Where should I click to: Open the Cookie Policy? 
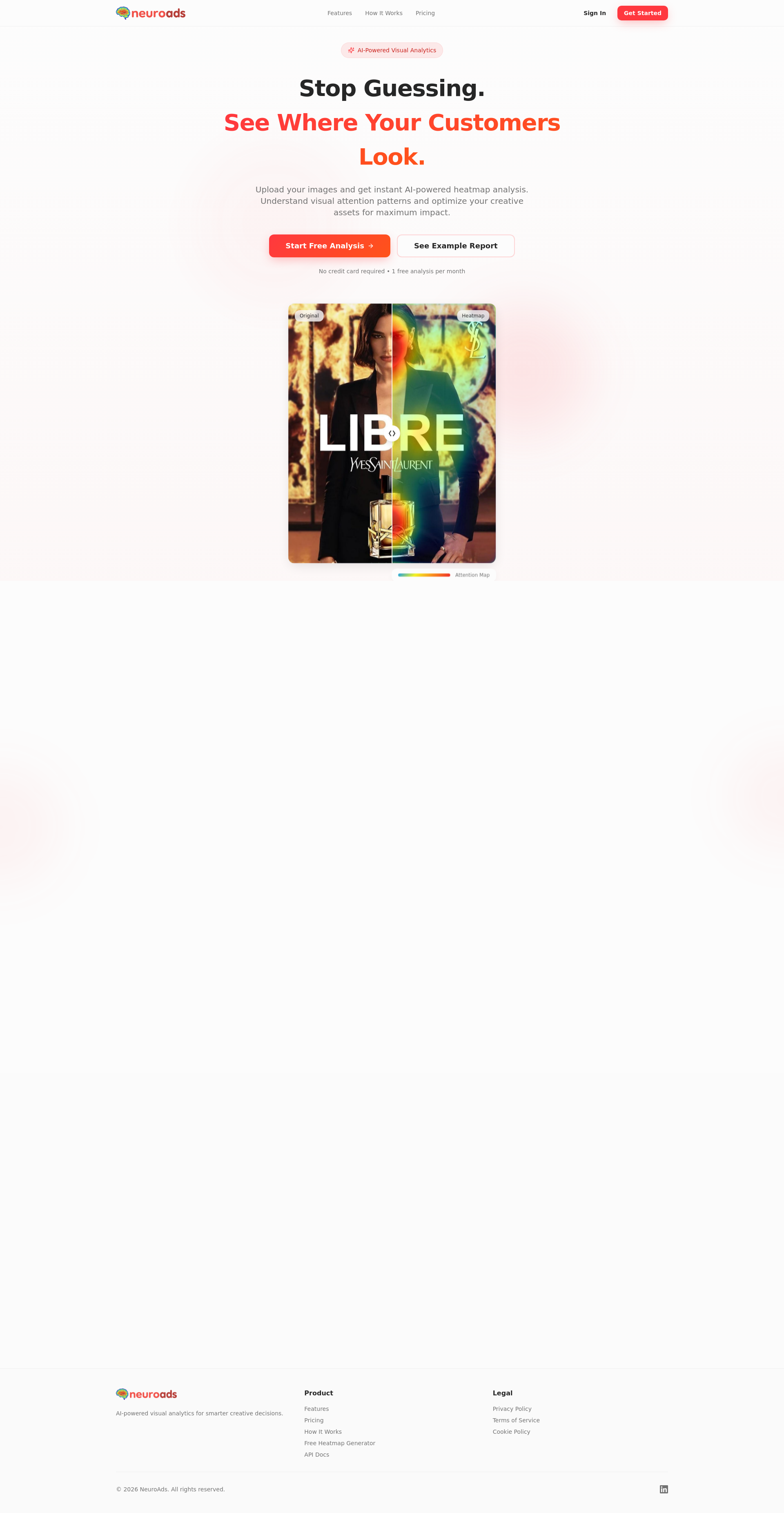coord(511,1431)
